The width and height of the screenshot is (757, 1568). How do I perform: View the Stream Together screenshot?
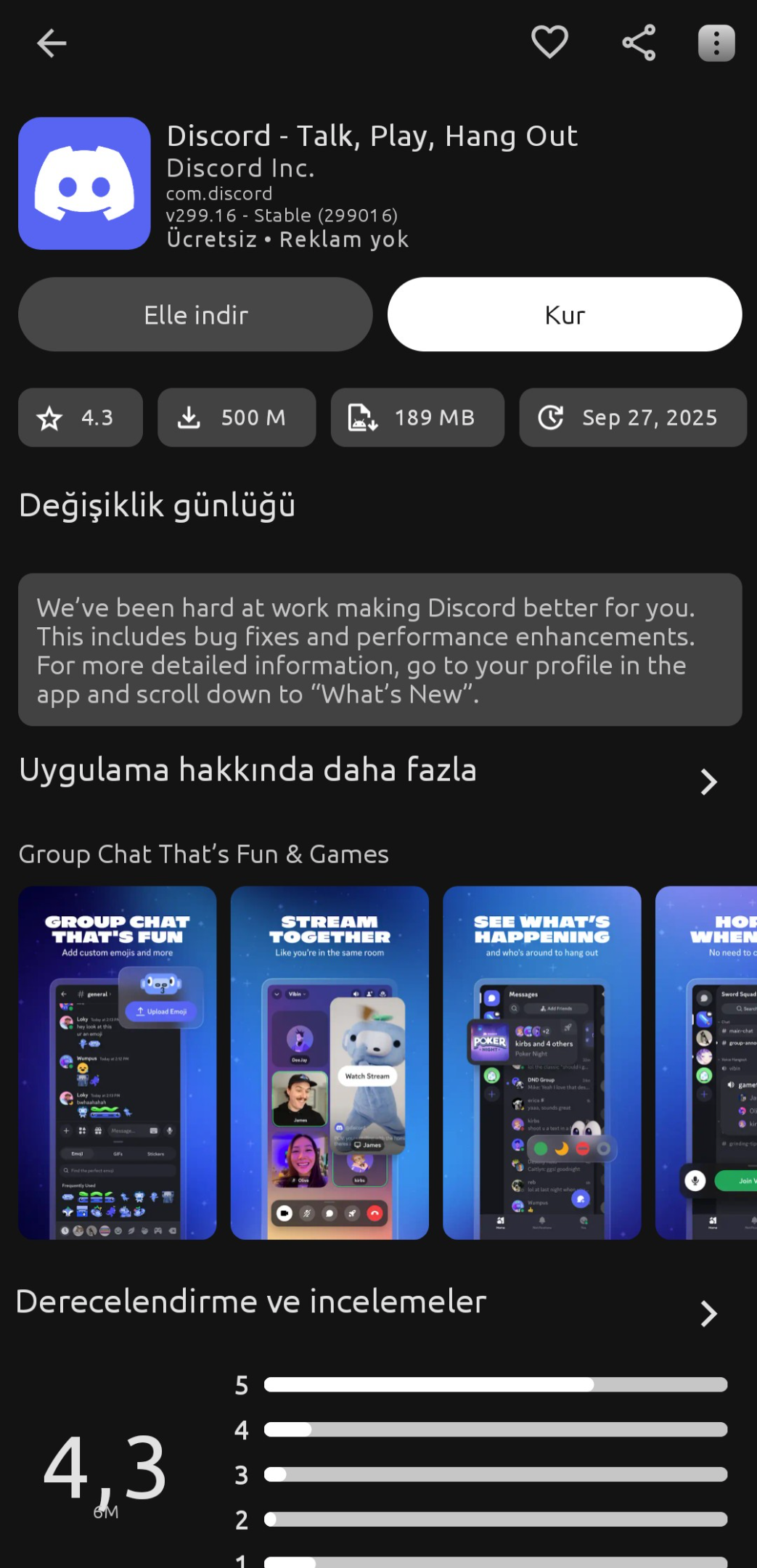(x=330, y=1063)
